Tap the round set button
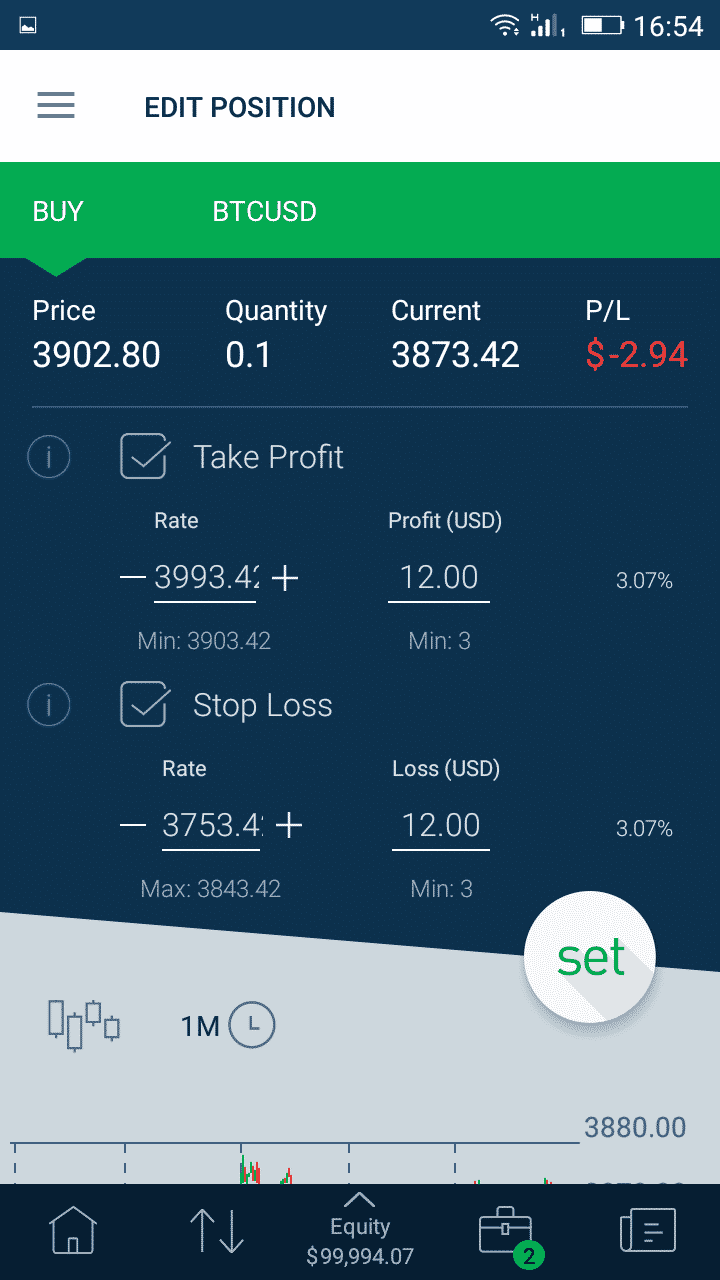Image resolution: width=720 pixels, height=1280 pixels. tap(590, 957)
